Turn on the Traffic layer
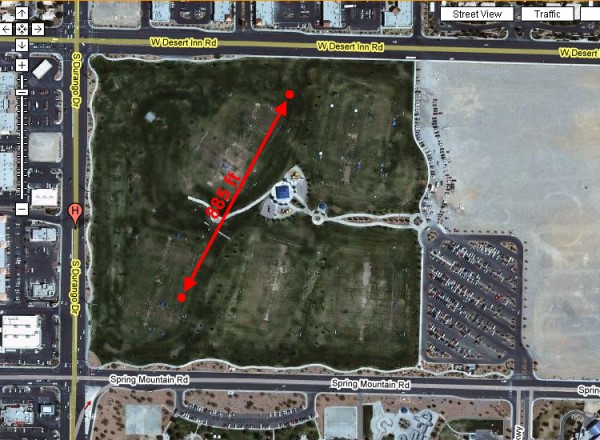Image resolution: width=600 pixels, height=440 pixels. coord(547,14)
